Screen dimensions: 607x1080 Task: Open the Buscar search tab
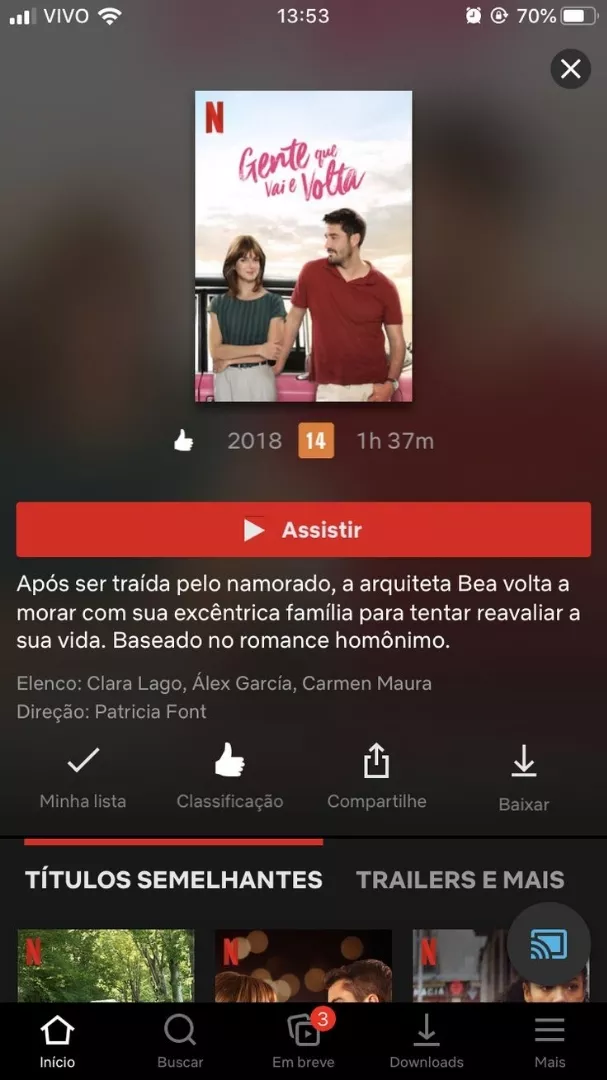(180, 1041)
